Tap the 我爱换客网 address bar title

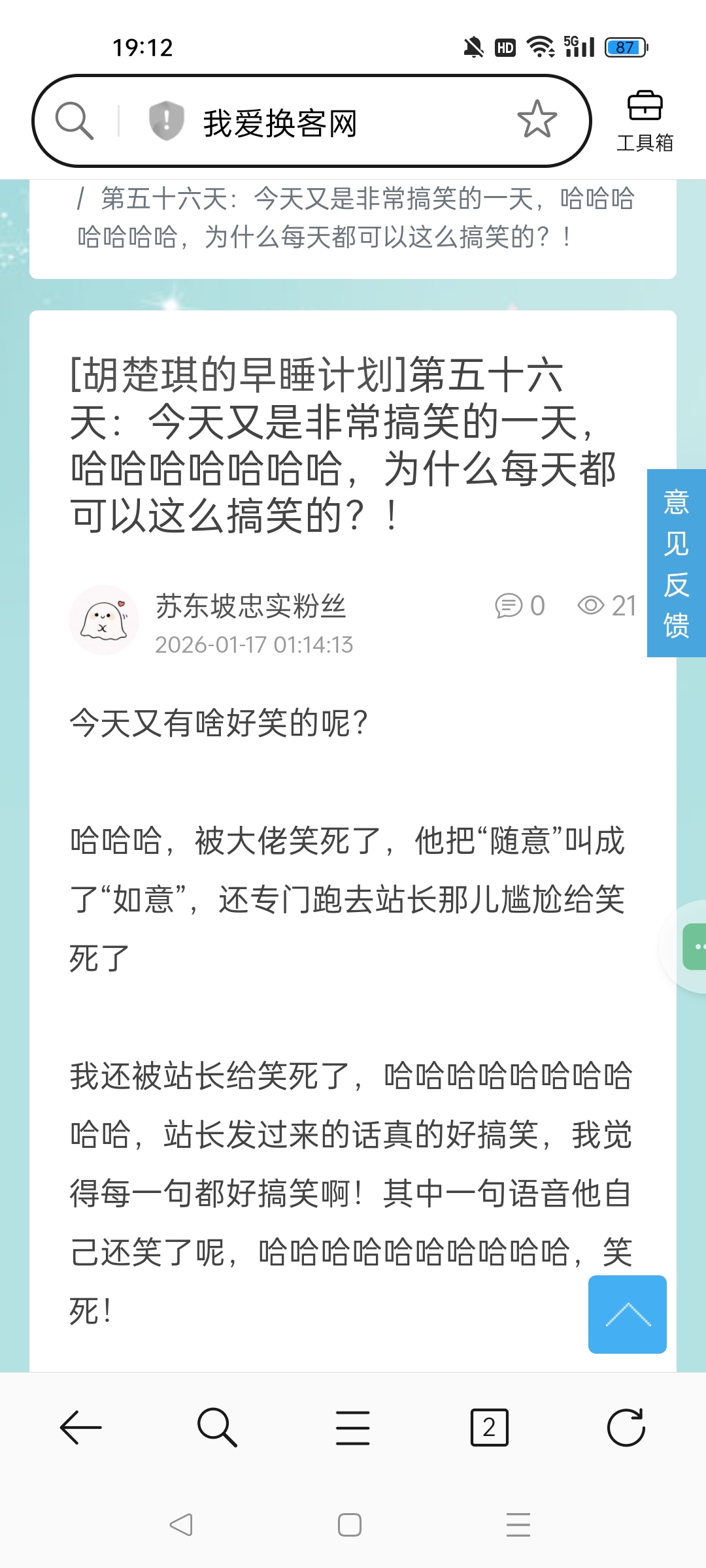tap(280, 123)
